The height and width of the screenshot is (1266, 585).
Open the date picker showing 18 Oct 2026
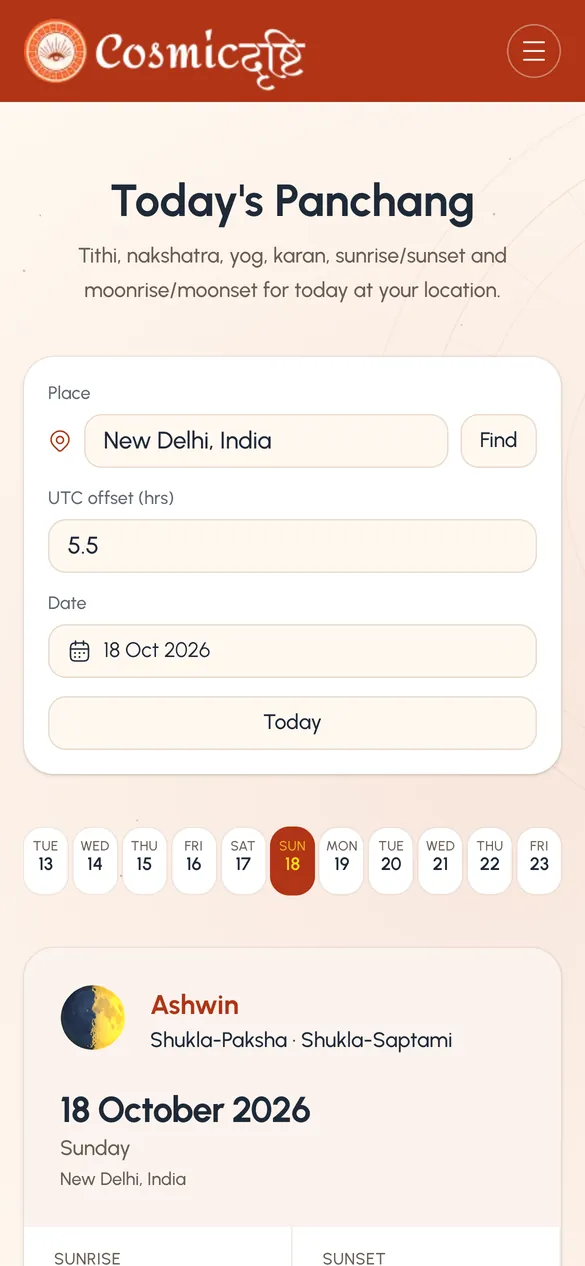point(292,651)
